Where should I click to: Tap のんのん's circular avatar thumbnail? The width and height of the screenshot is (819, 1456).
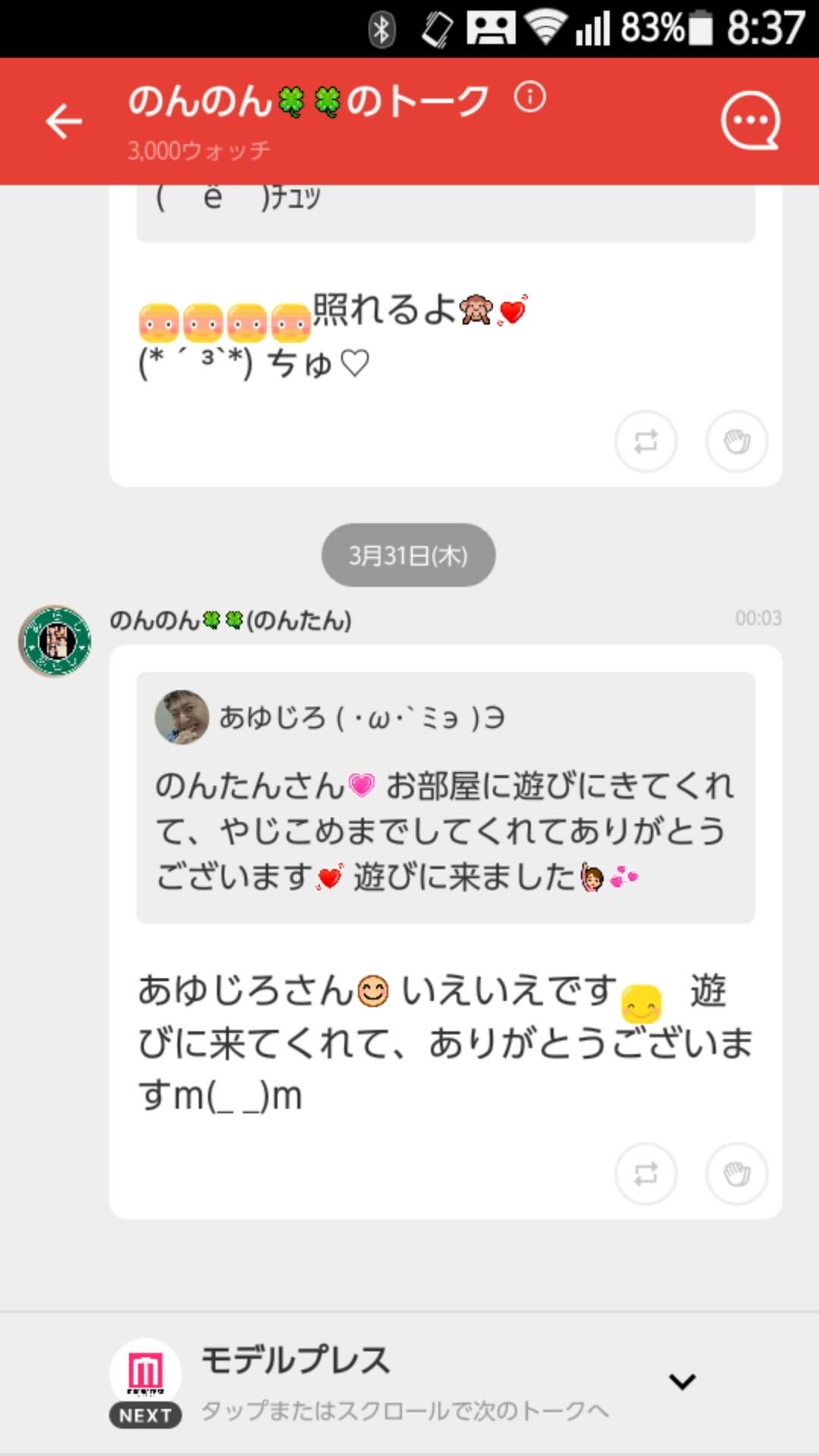tap(55, 641)
